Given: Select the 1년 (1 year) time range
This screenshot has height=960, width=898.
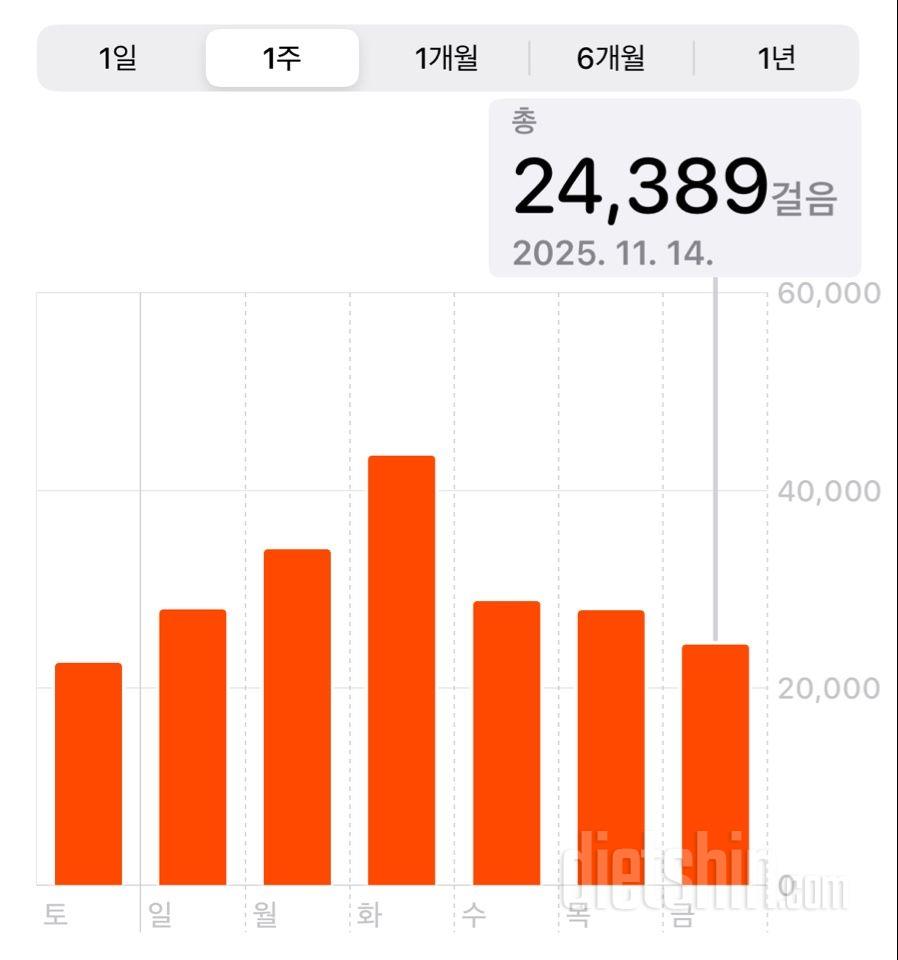Looking at the screenshot, I should pyautogui.click(x=776, y=59).
